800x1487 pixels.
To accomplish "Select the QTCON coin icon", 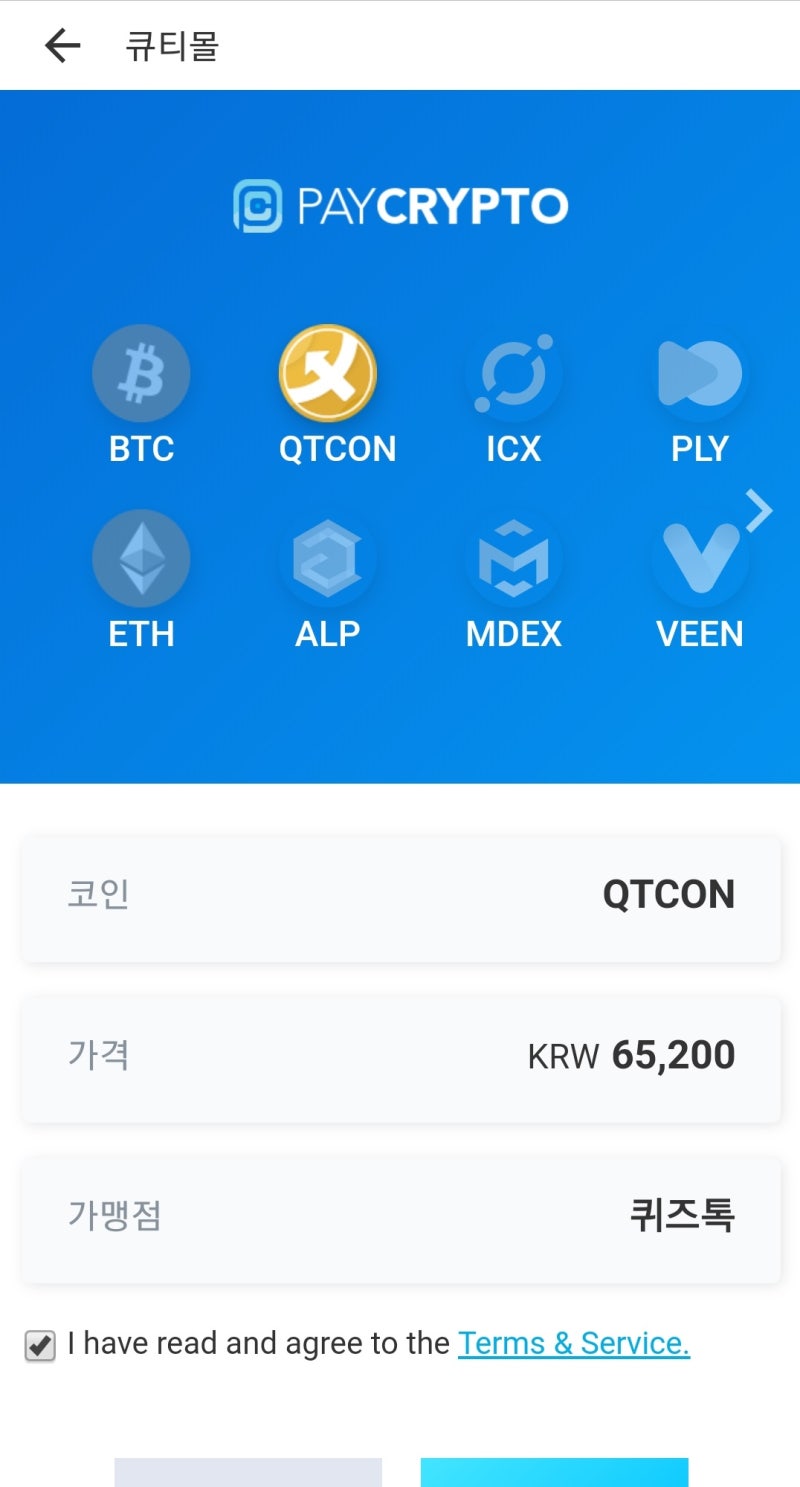I will coord(329,372).
